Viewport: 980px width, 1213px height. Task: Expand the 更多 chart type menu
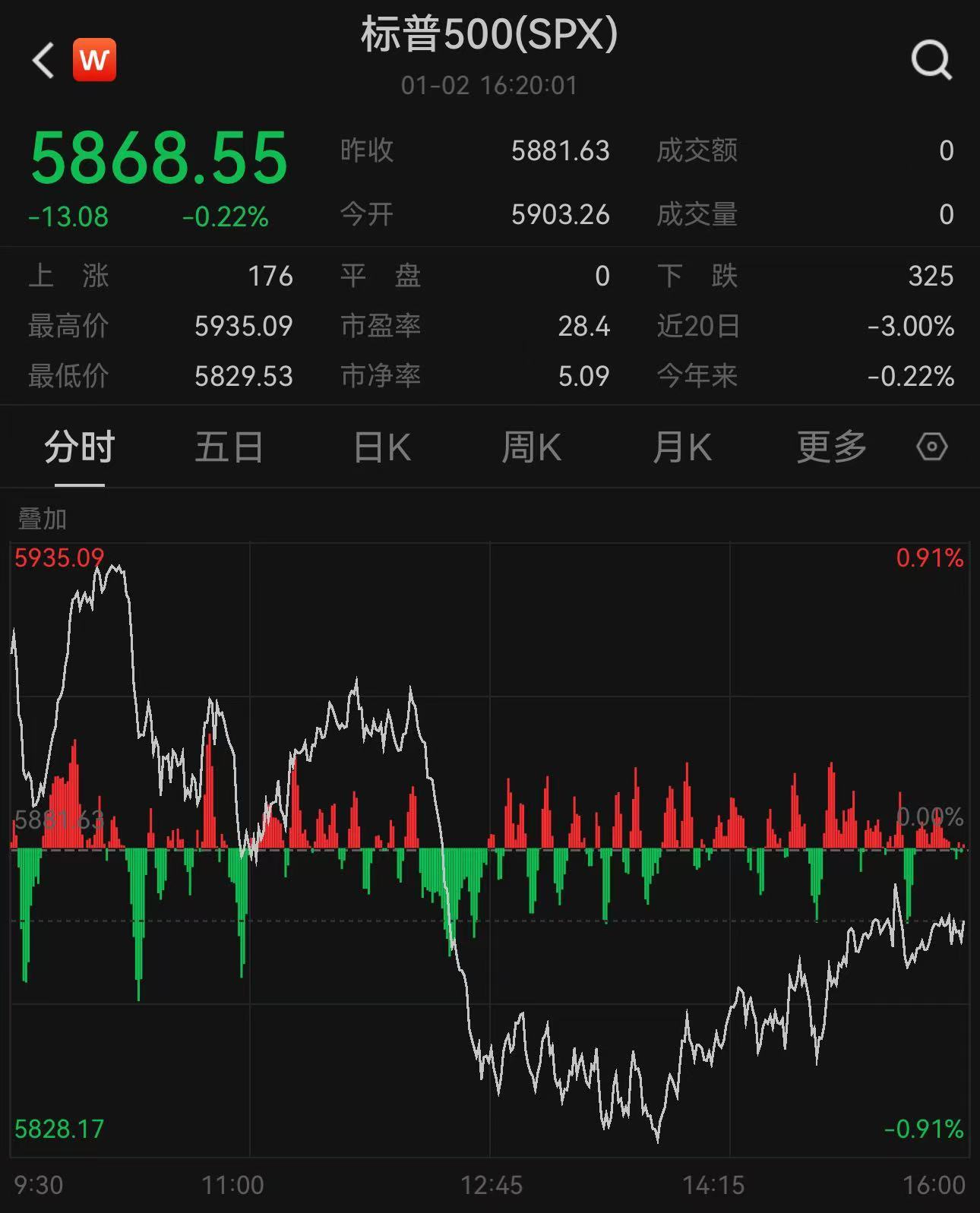[x=830, y=448]
